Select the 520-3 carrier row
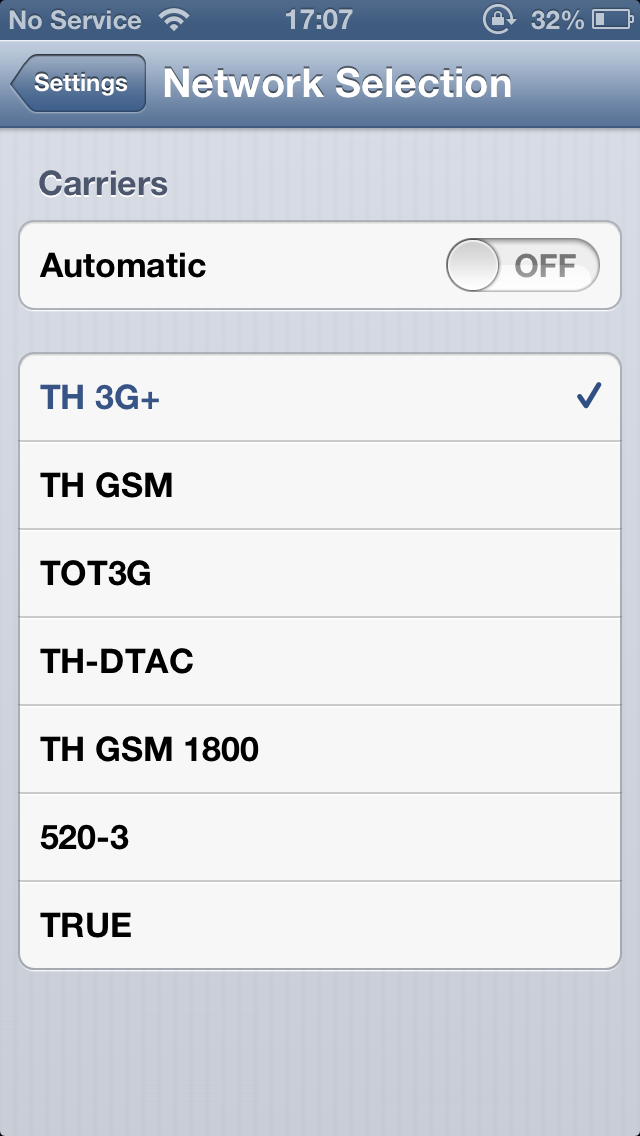Viewport: 640px width, 1136px height. pos(320,838)
